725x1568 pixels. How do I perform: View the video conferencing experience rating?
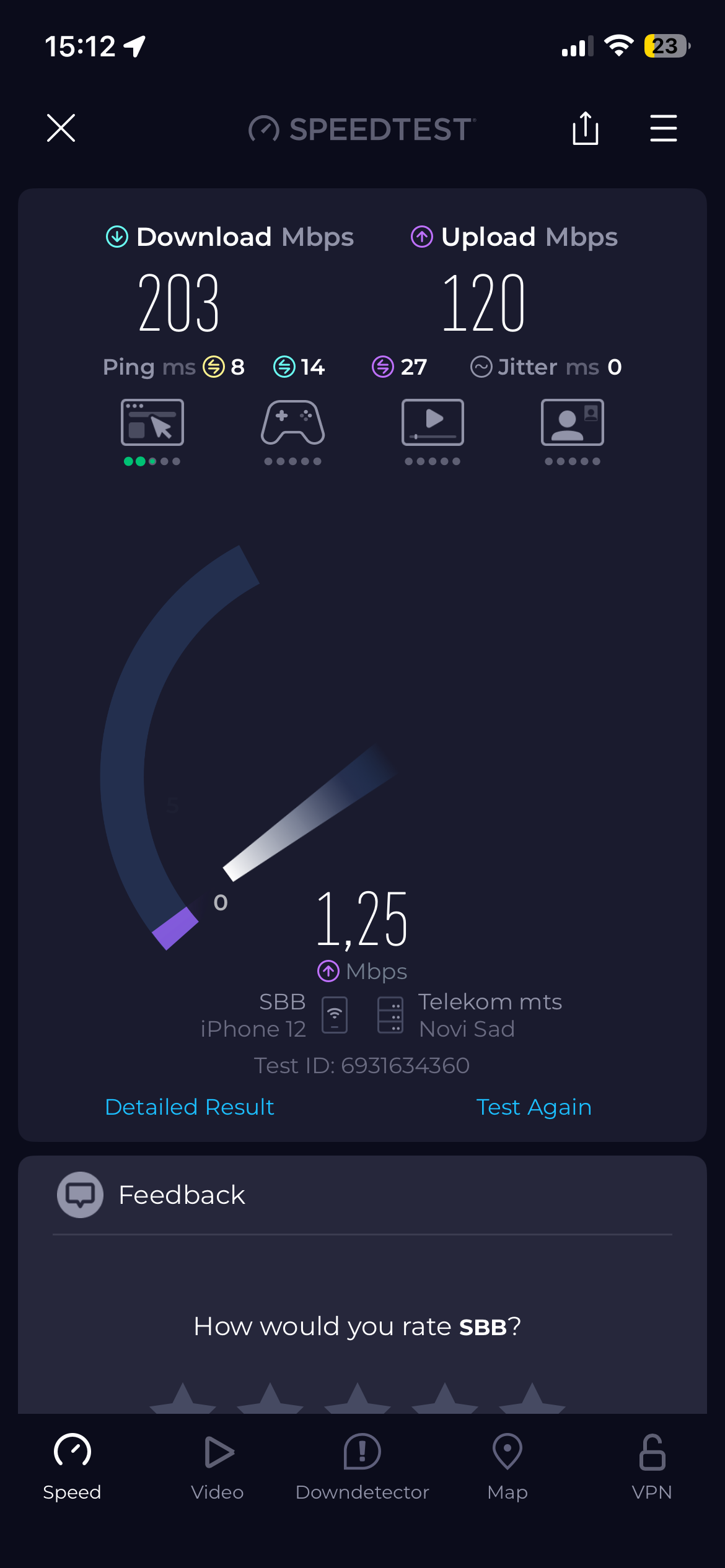pos(573,424)
